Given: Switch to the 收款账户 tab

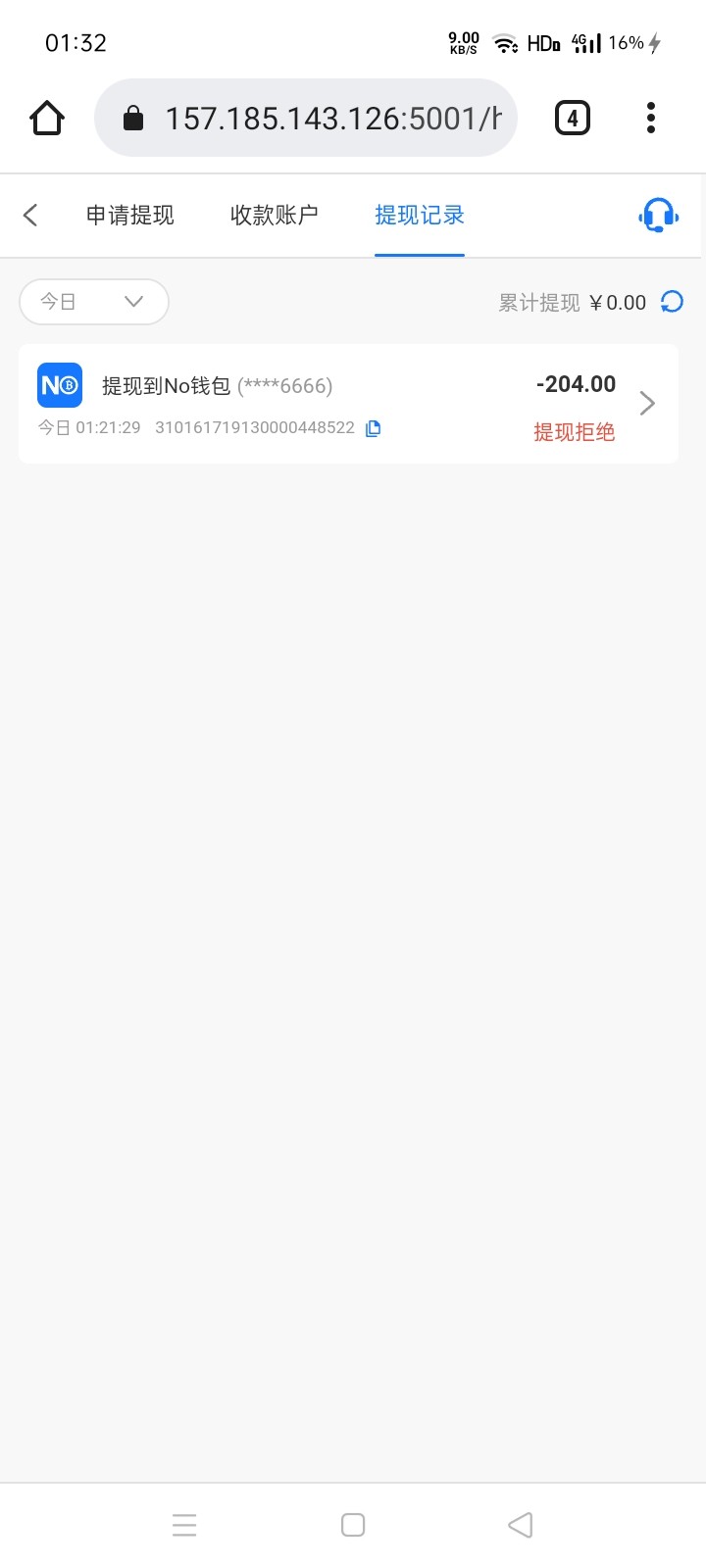Looking at the screenshot, I should tap(274, 215).
